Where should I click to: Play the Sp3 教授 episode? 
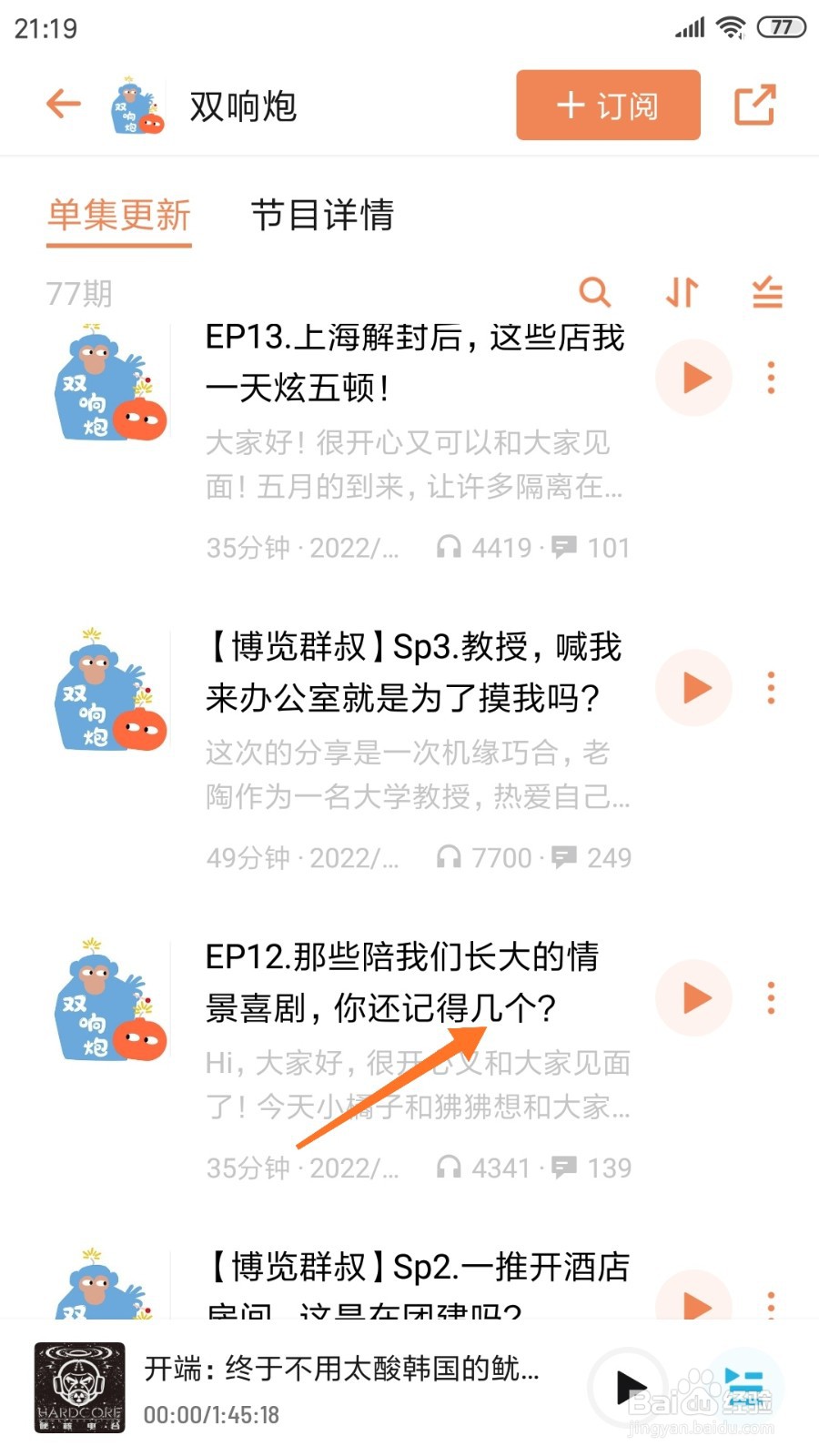click(694, 688)
